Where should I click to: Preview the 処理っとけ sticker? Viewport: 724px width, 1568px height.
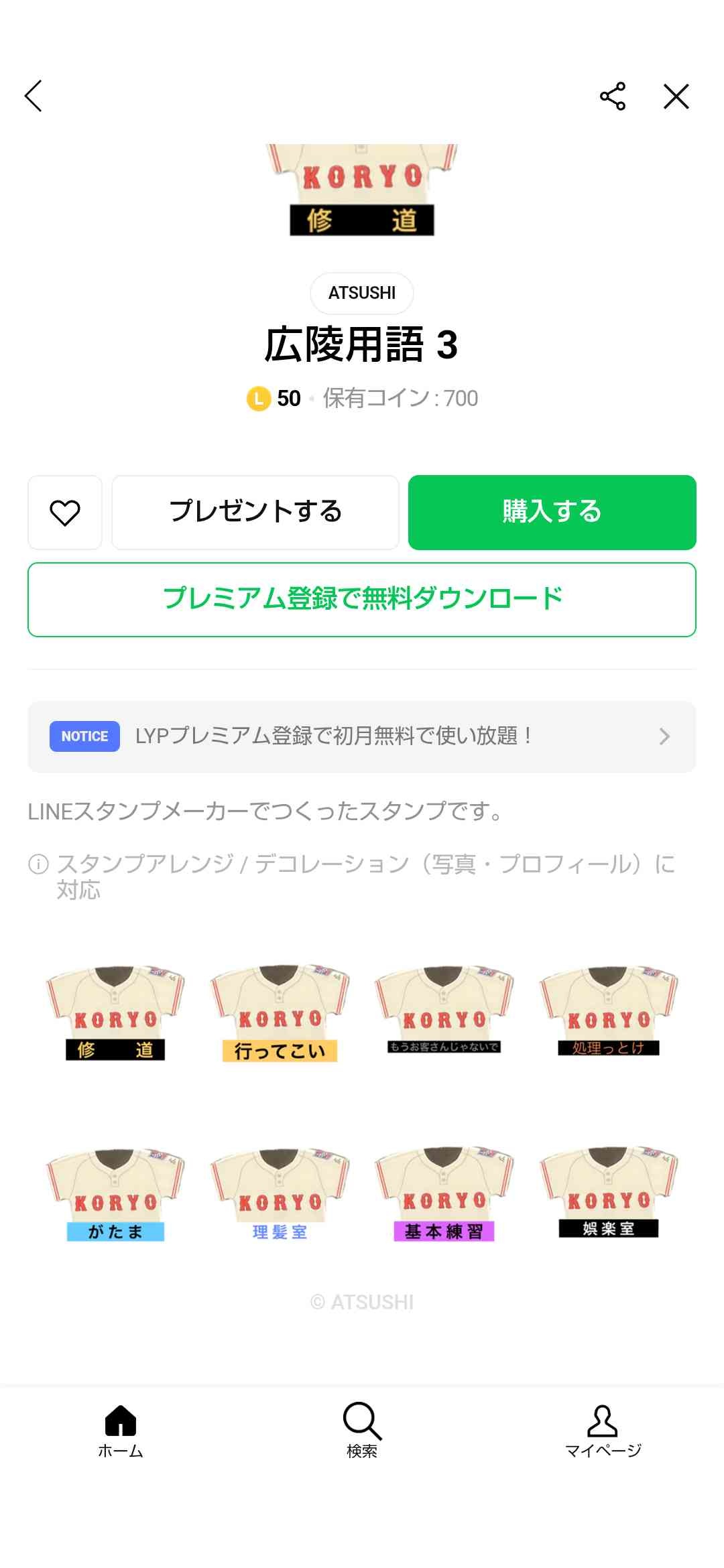click(x=609, y=1012)
